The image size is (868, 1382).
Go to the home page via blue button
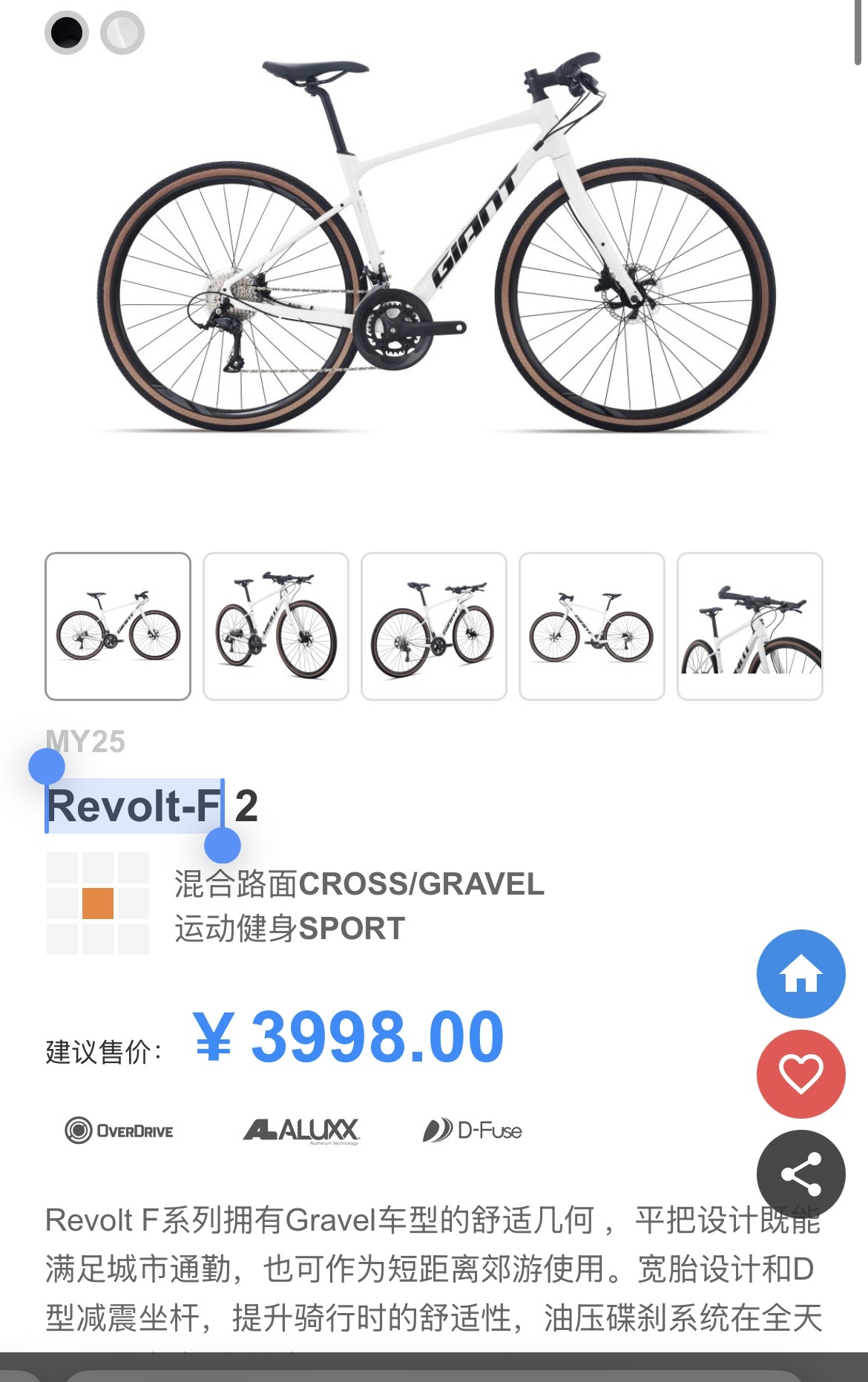point(800,973)
